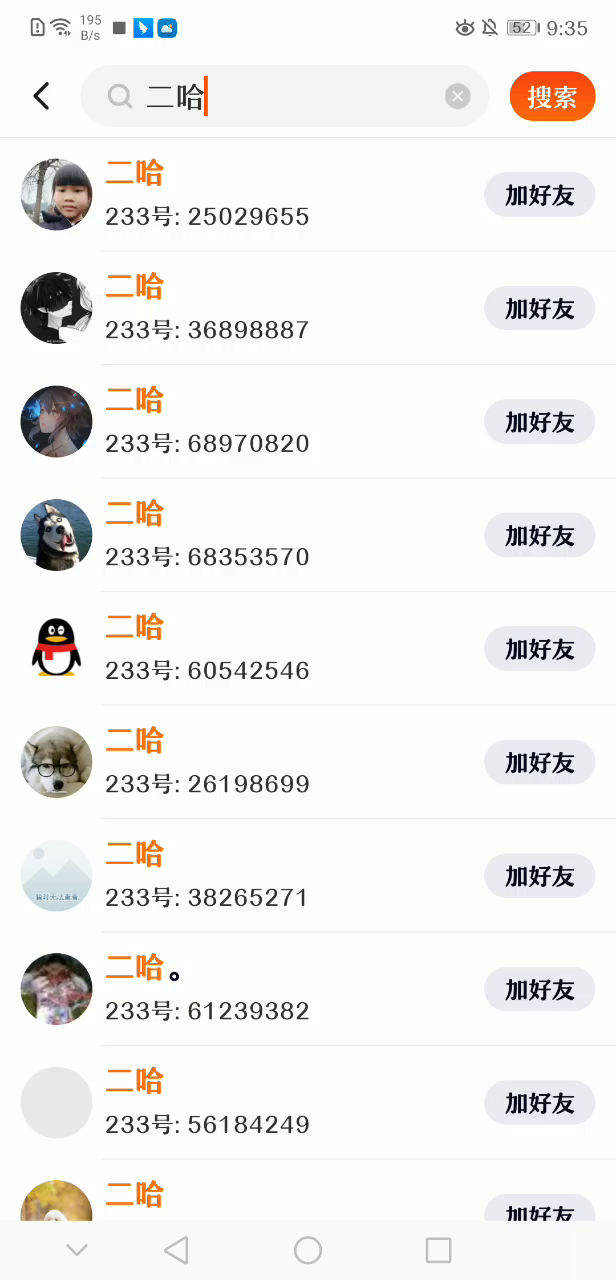Viewport: 616px width, 1280px height.
Task: Tap 加好友 next to 233号 68353570
Action: click(x=539, y=535)
